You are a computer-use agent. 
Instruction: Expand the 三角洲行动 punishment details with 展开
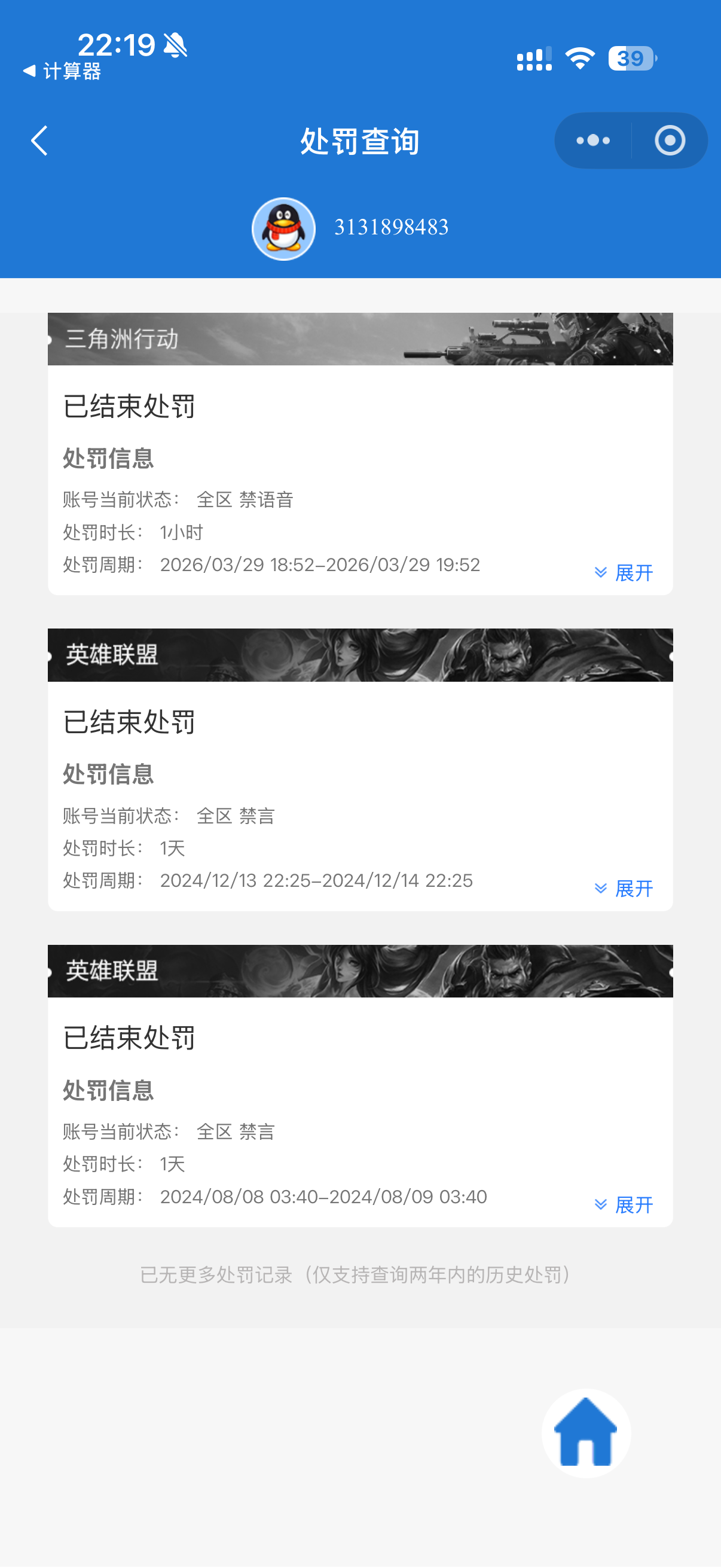(x=624, y=572)
